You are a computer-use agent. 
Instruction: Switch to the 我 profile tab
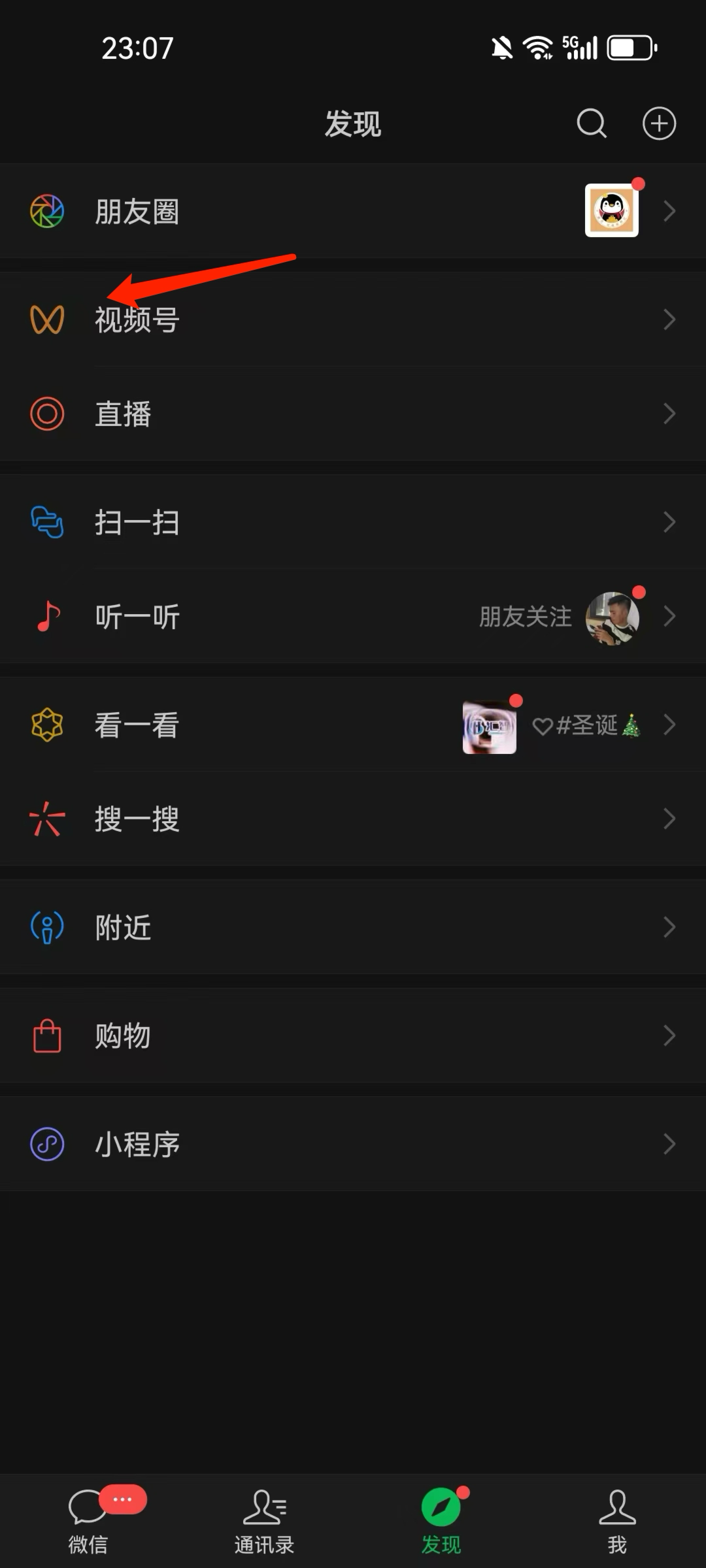point(617,1520)
